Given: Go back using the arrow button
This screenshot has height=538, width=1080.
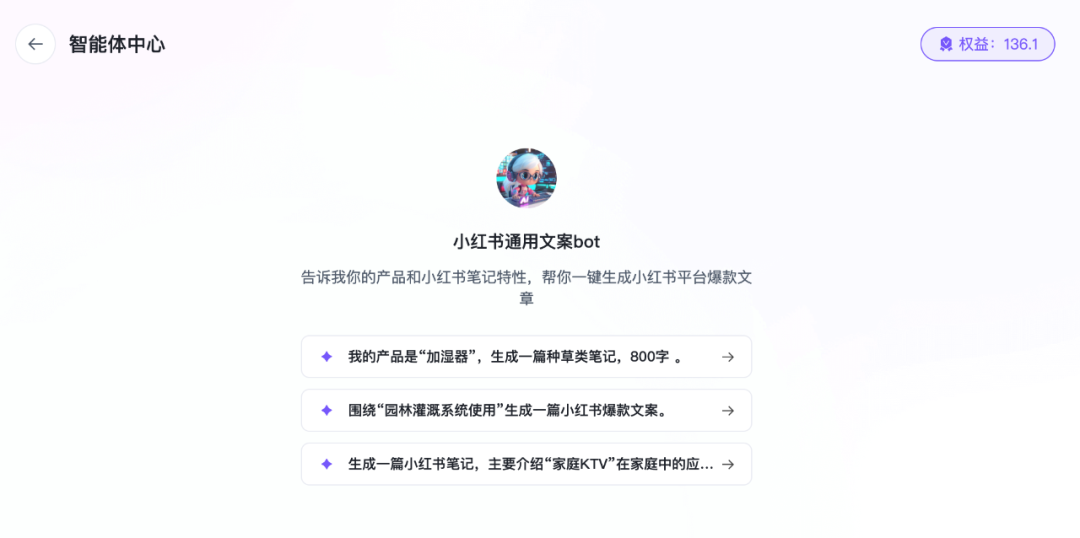Looking at the screenshot, I should click(x=35, y=44).
